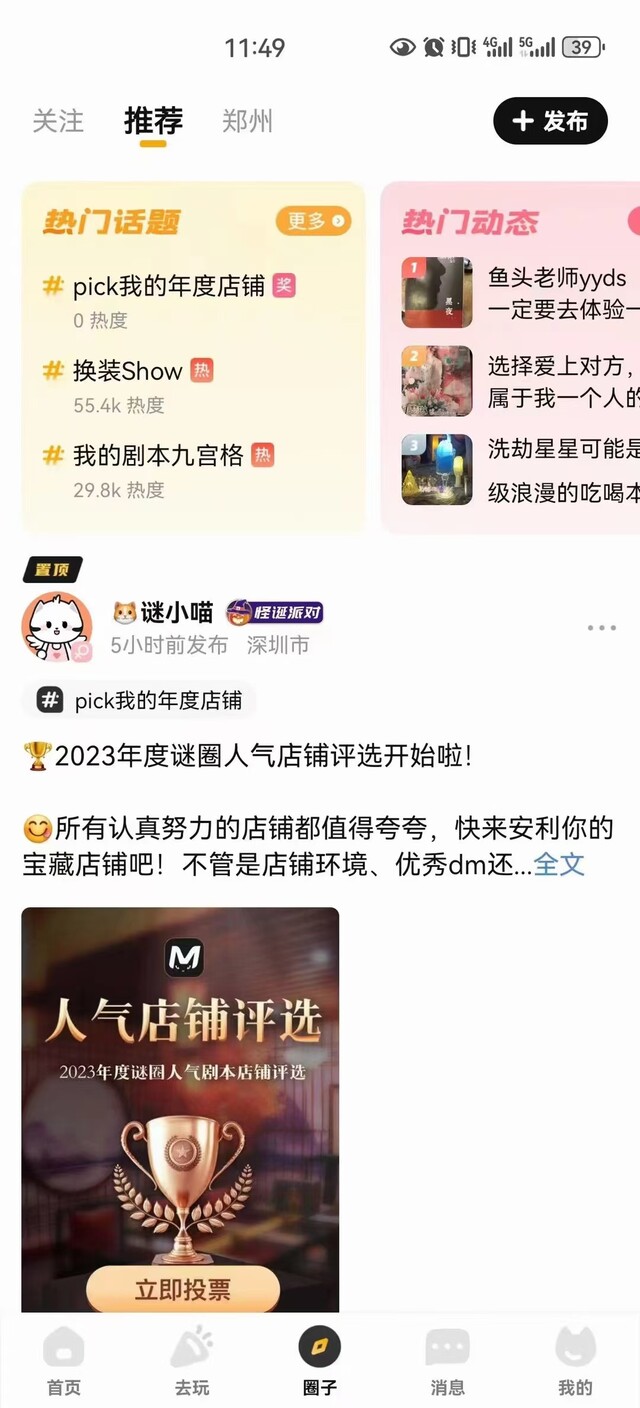Open the 我的 tab
Viewport: 640px width, 1408px height.
575,1361
